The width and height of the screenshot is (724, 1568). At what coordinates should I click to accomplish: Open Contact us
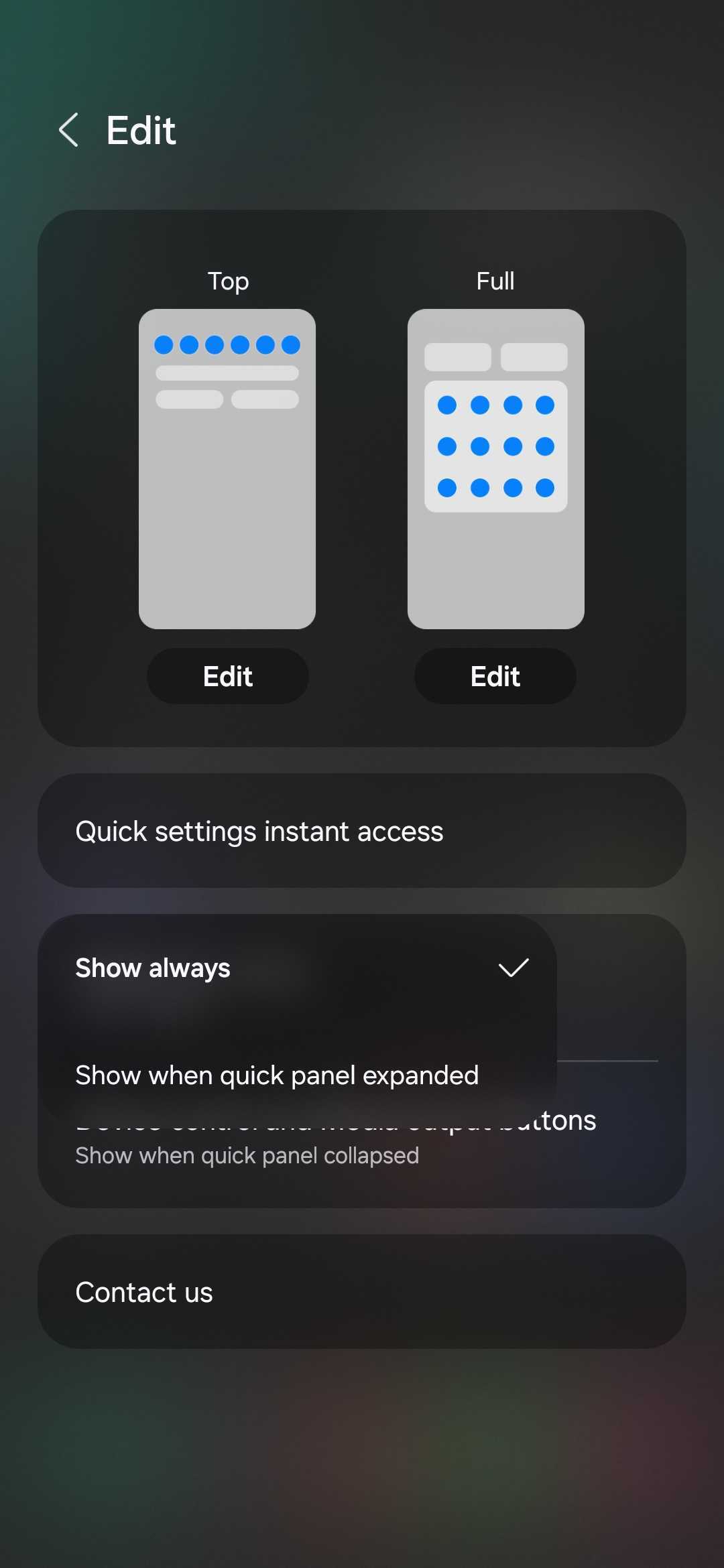click(x=362, y=1292)
